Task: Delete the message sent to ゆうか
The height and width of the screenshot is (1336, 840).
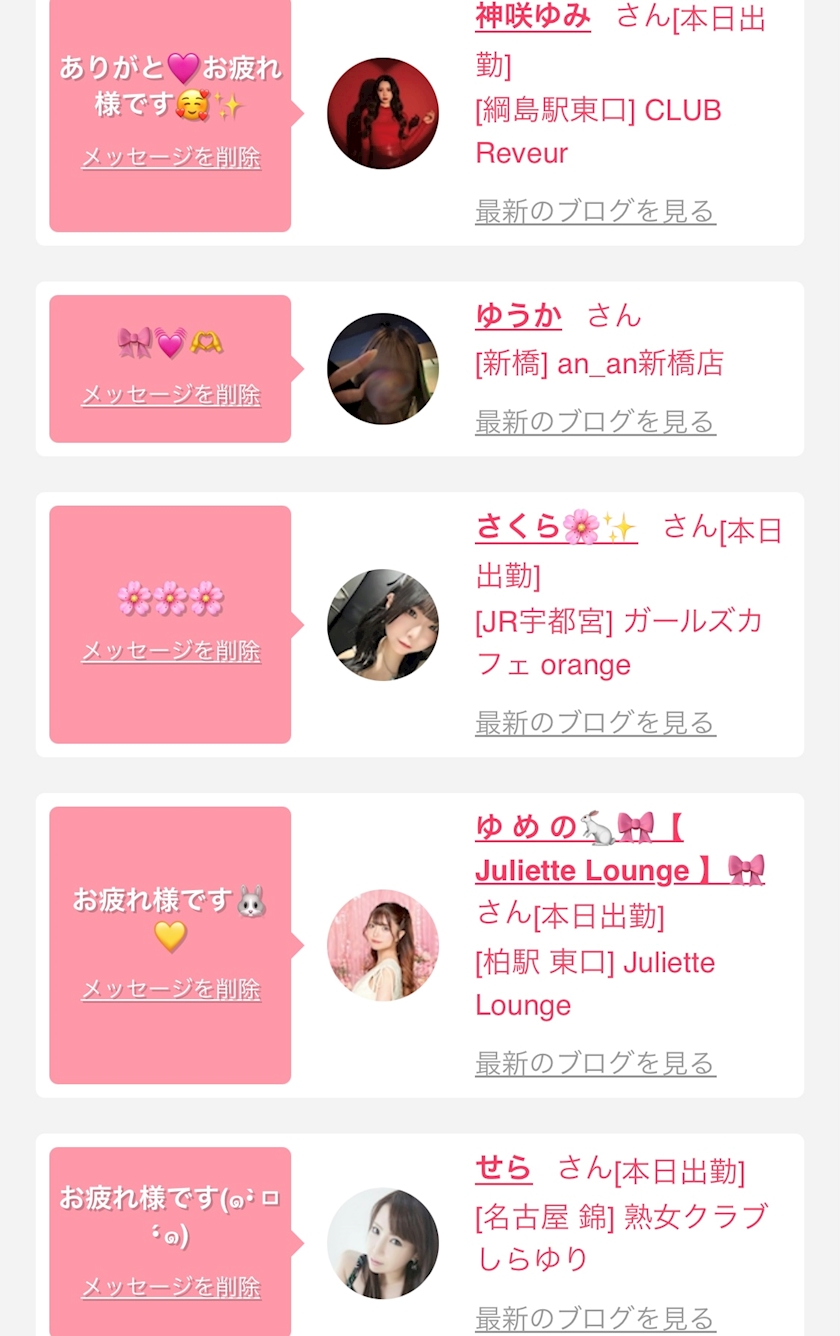Action: 171,395
